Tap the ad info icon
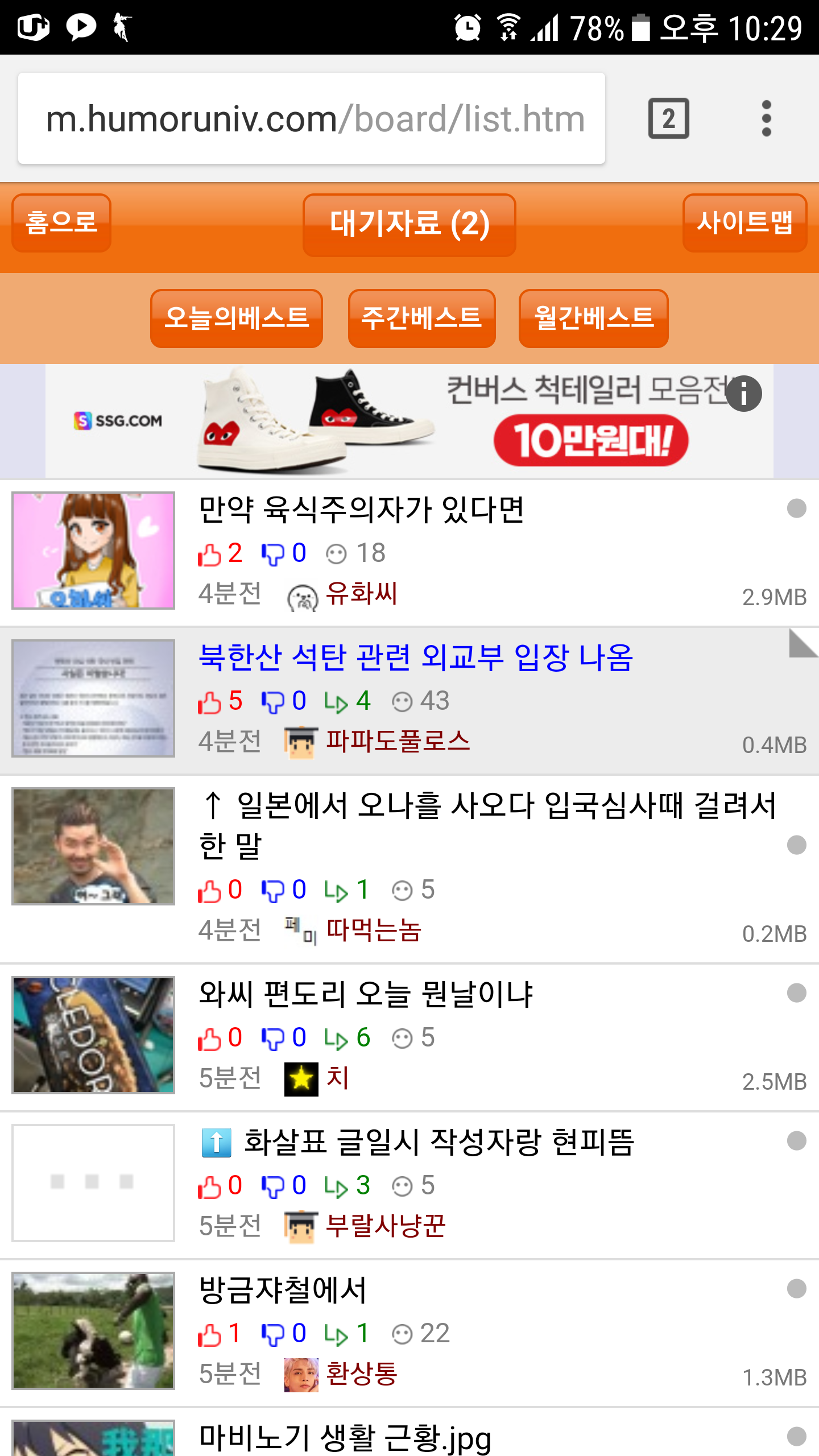 coord(744,394)
